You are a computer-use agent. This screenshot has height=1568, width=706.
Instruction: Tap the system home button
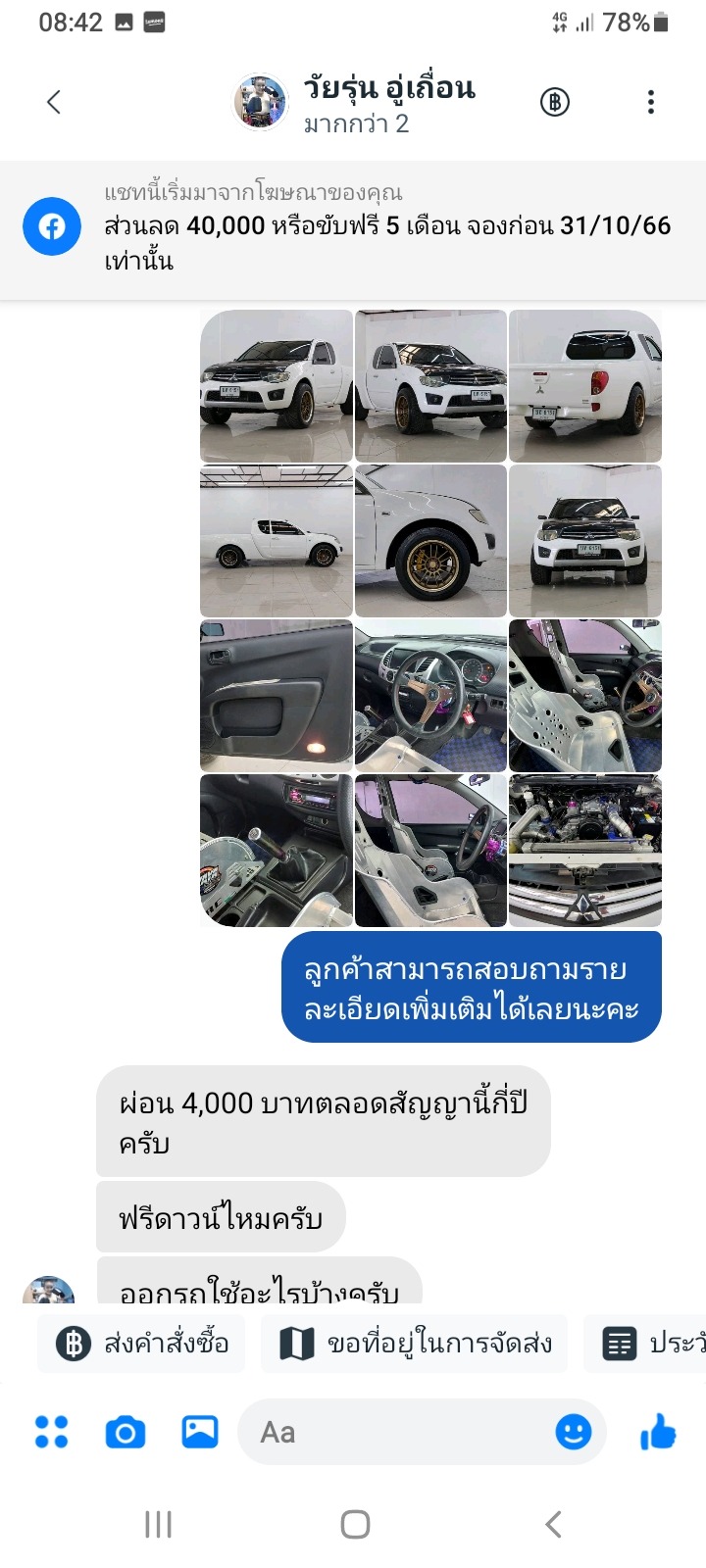(355, 1524)
